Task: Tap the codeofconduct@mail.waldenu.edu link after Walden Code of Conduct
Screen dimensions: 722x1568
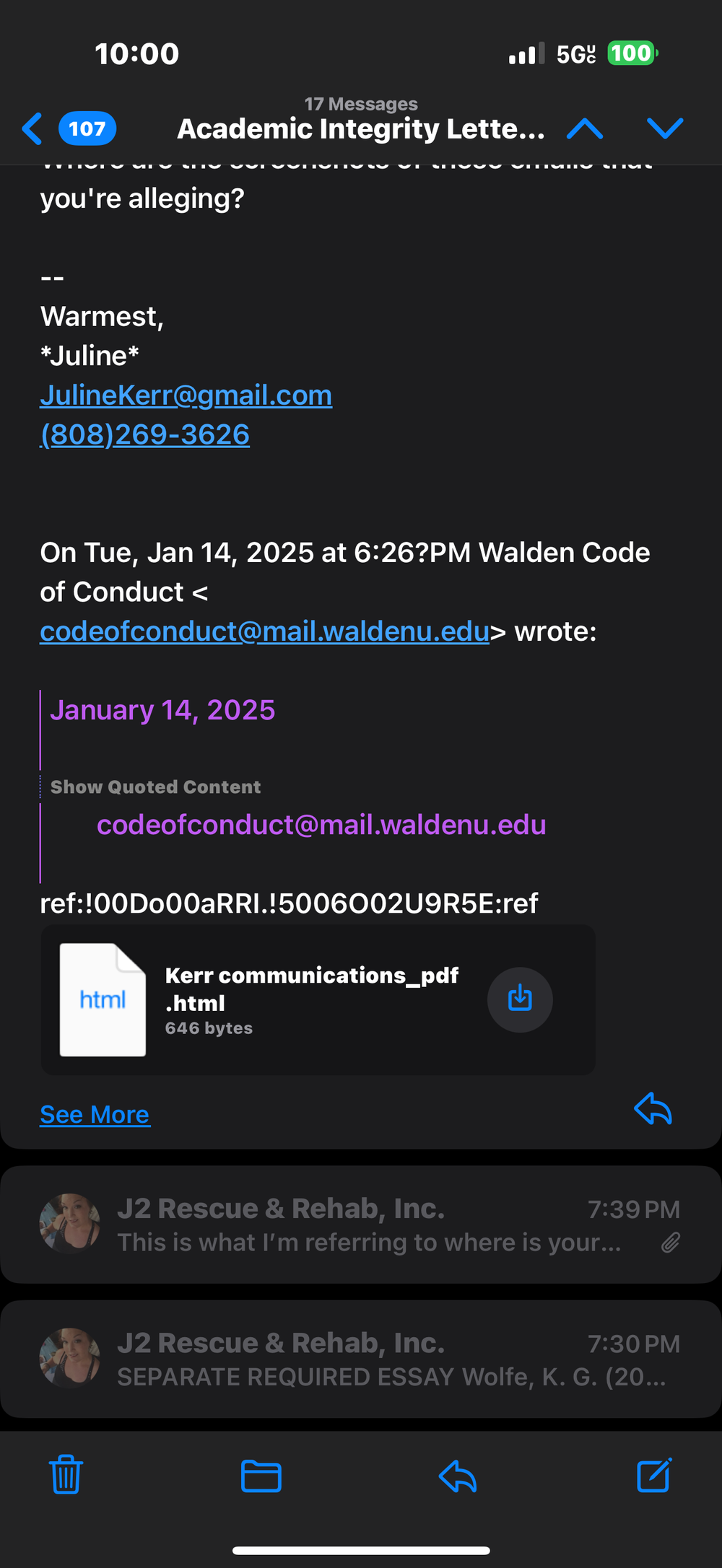Action: [x=264, y=631]
